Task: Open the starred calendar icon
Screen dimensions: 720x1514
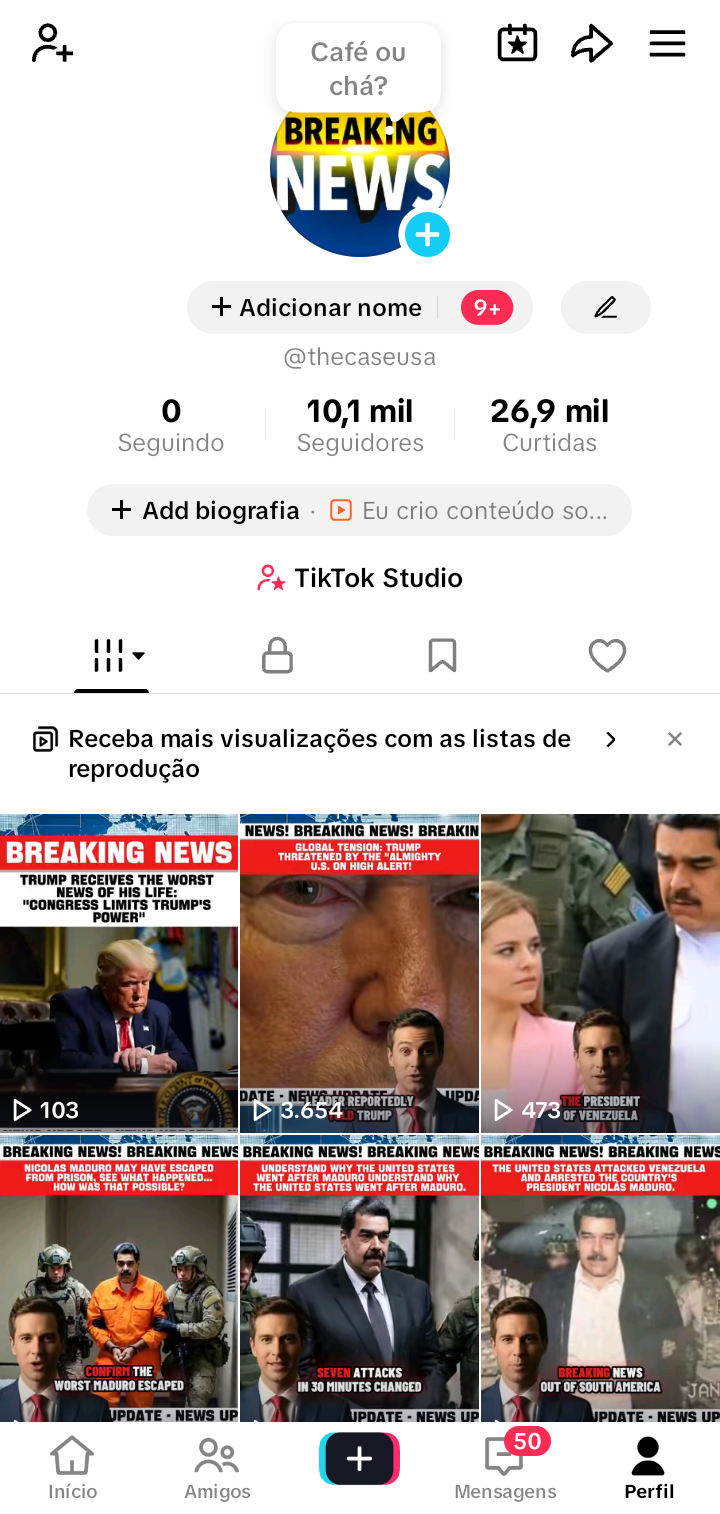Action: pyautogui.click(x=517, y=44)
